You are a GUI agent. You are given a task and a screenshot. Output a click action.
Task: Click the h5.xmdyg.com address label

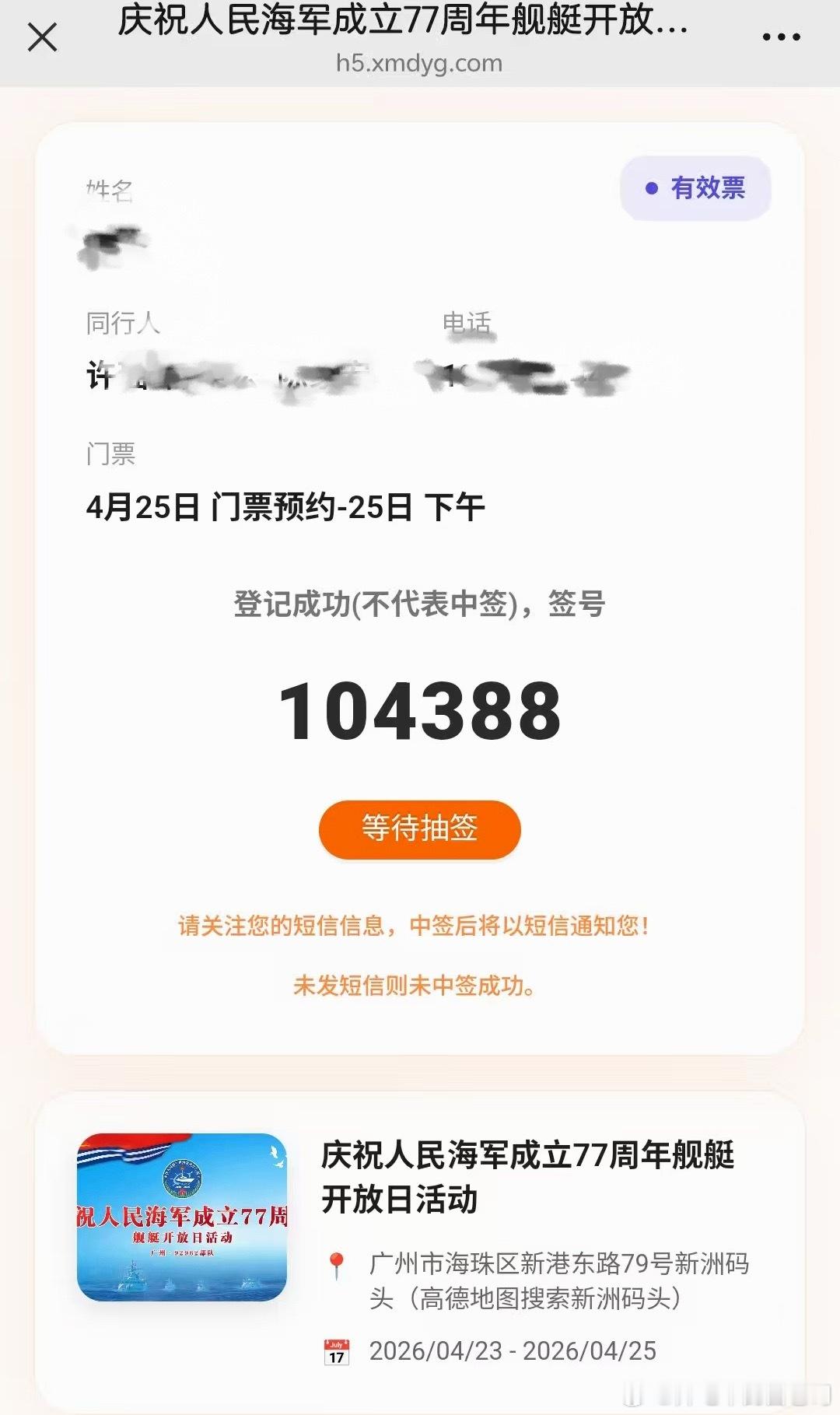tap(420, 64)
